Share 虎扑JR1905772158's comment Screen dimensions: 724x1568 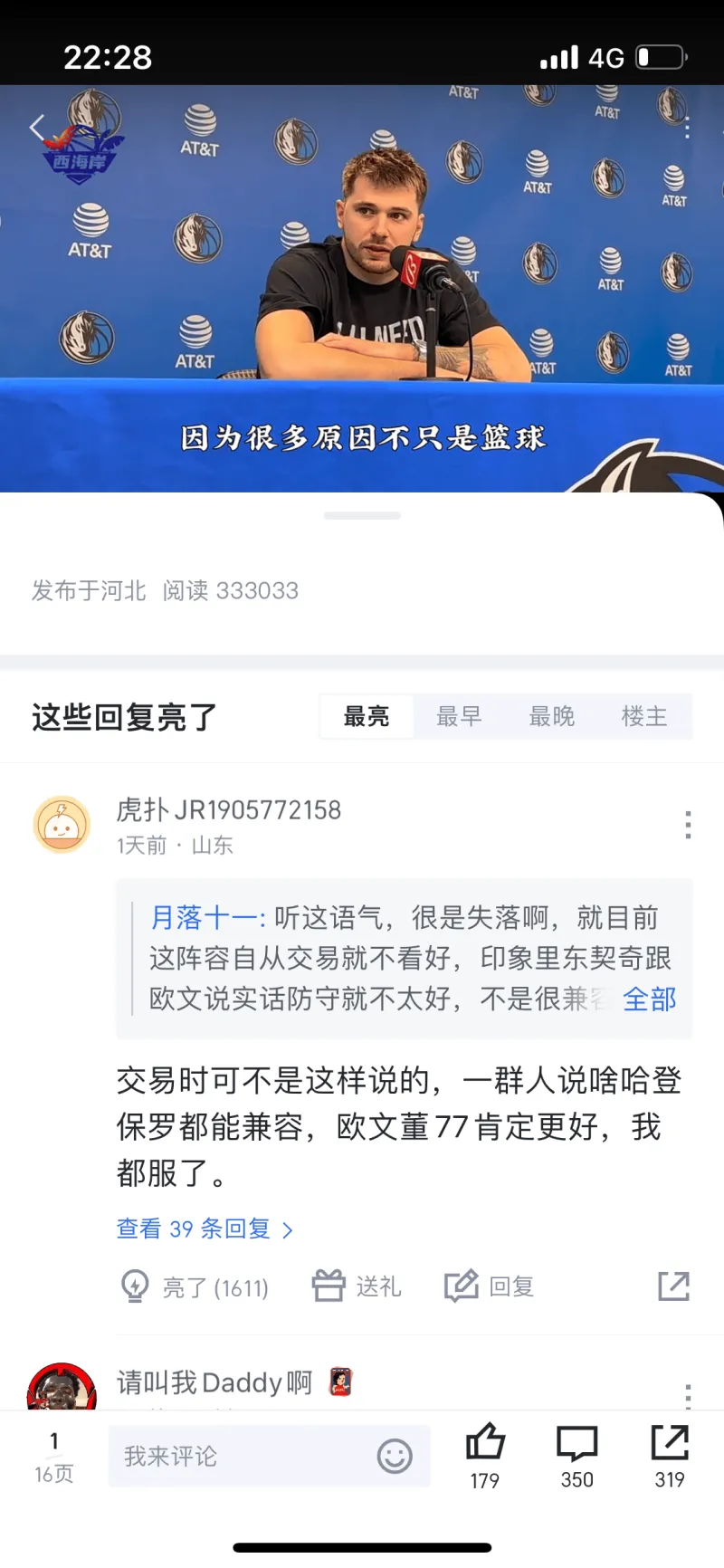[673, 1286]
